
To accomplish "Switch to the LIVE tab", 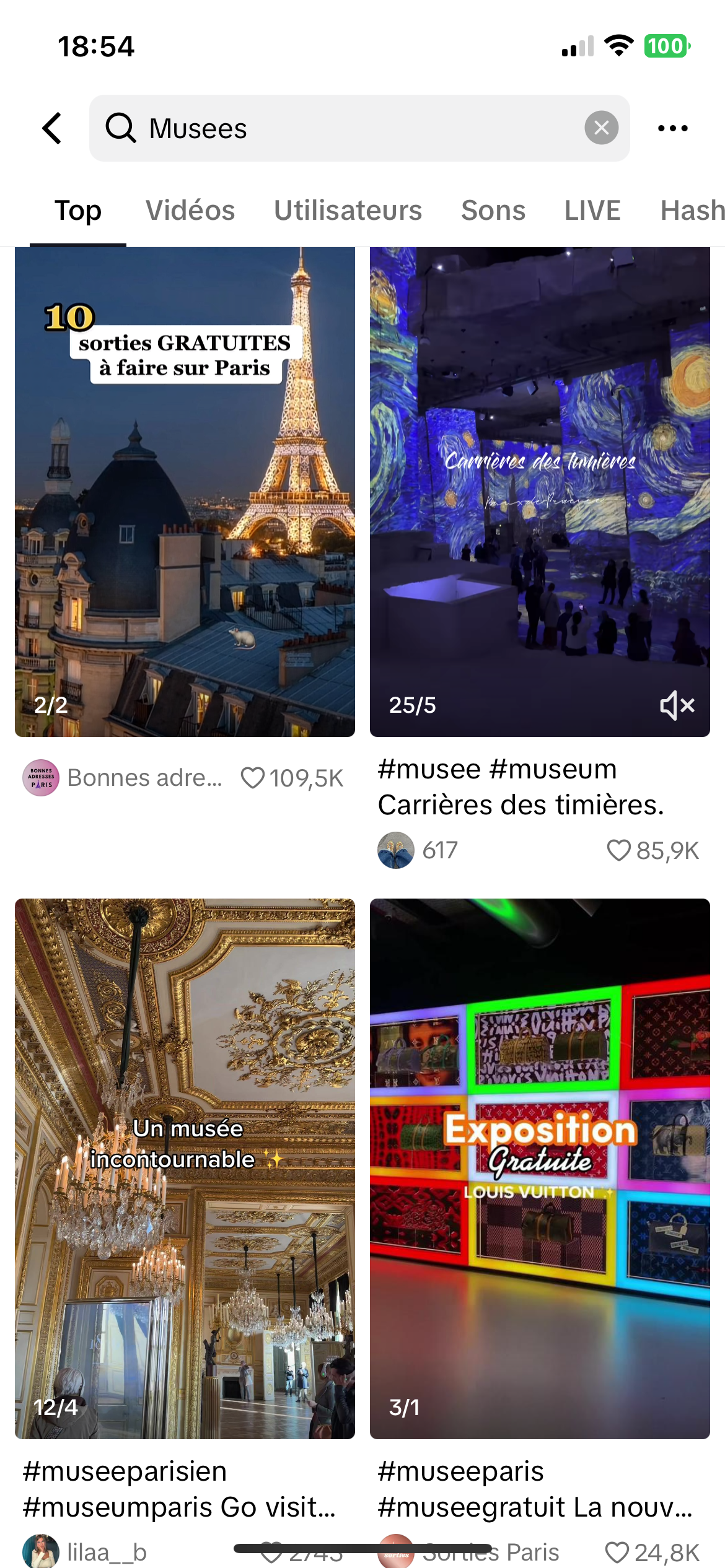I will tap(592, 211).
